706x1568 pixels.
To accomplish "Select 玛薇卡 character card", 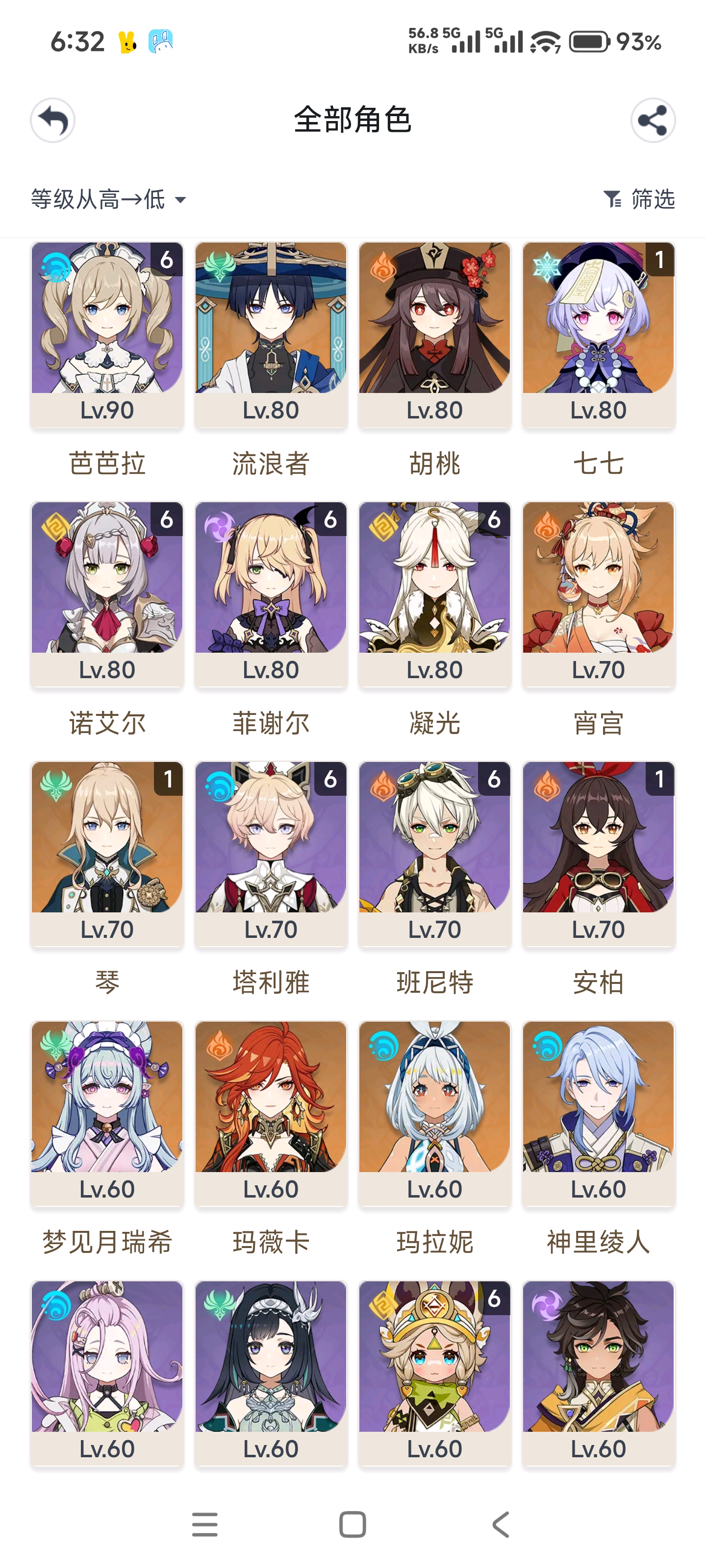I will coord(271,1114).
